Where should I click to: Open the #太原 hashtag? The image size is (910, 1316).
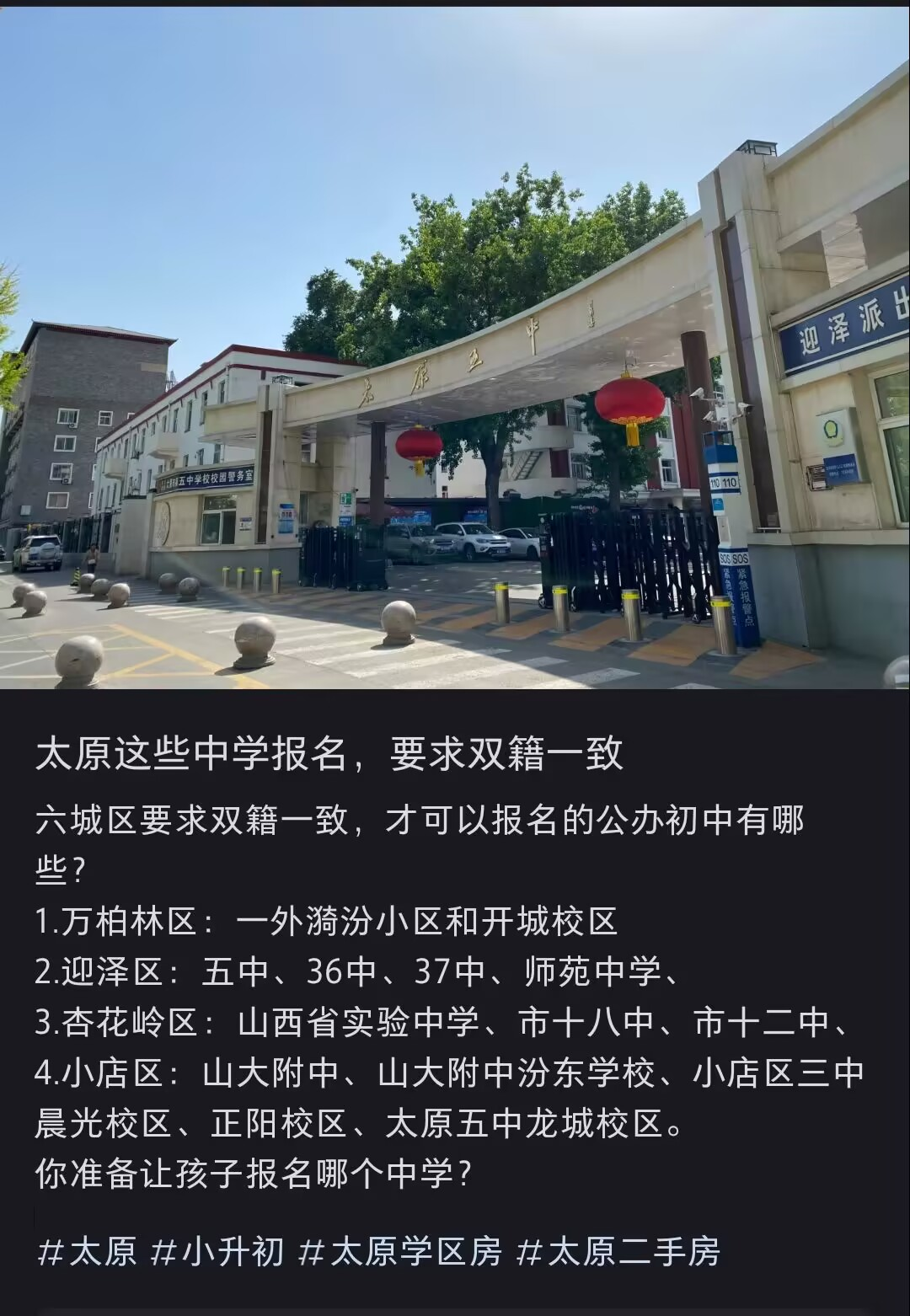tap(87, 1252)
